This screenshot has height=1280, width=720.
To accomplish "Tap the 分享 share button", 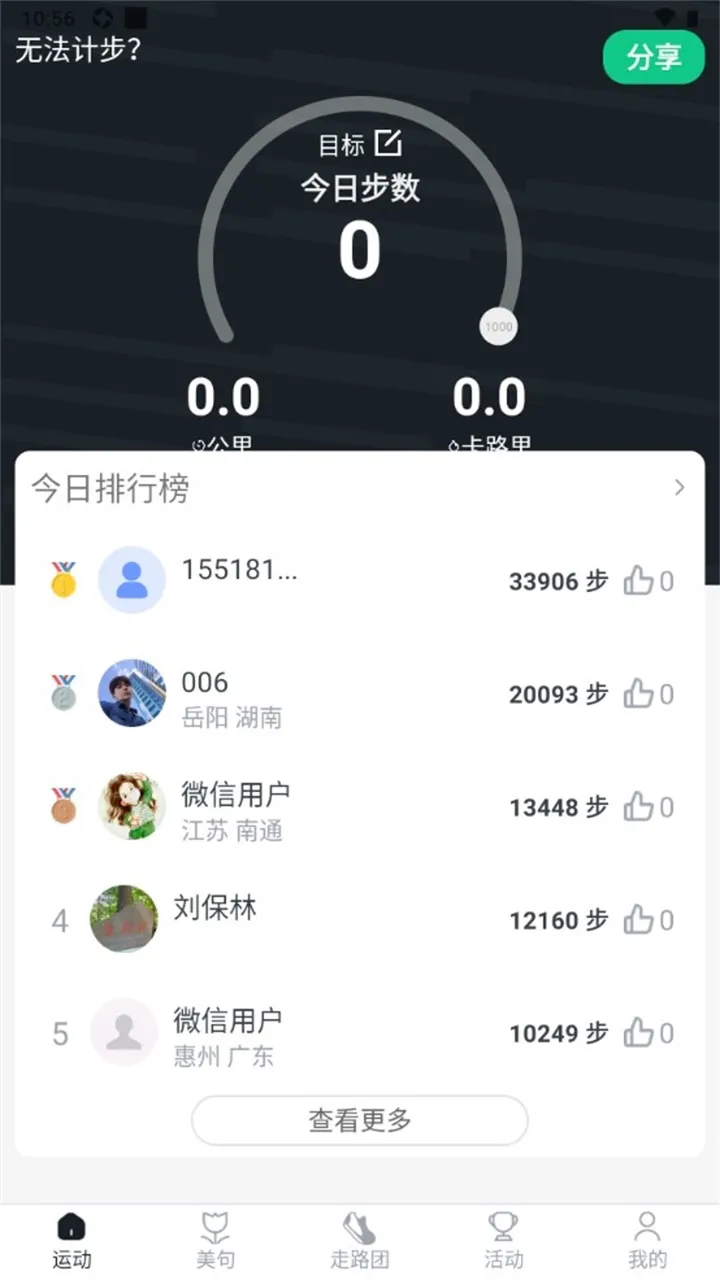I will [653, 57].
